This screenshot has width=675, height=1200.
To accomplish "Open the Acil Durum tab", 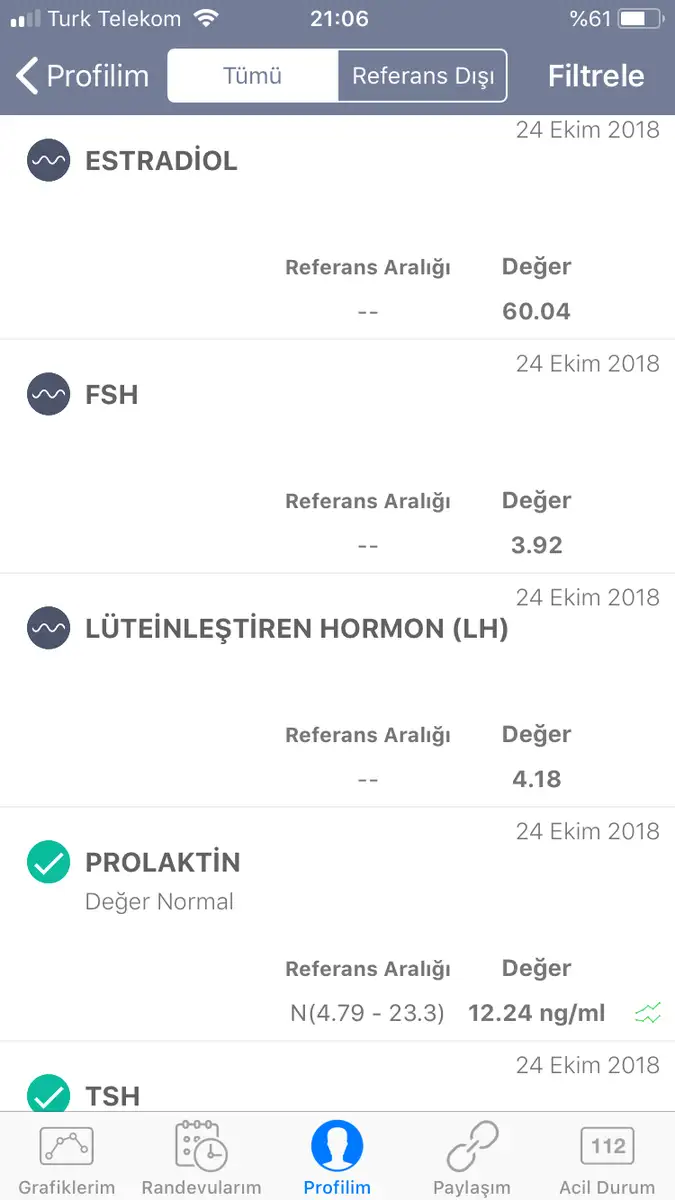I will click(607, 1158).
